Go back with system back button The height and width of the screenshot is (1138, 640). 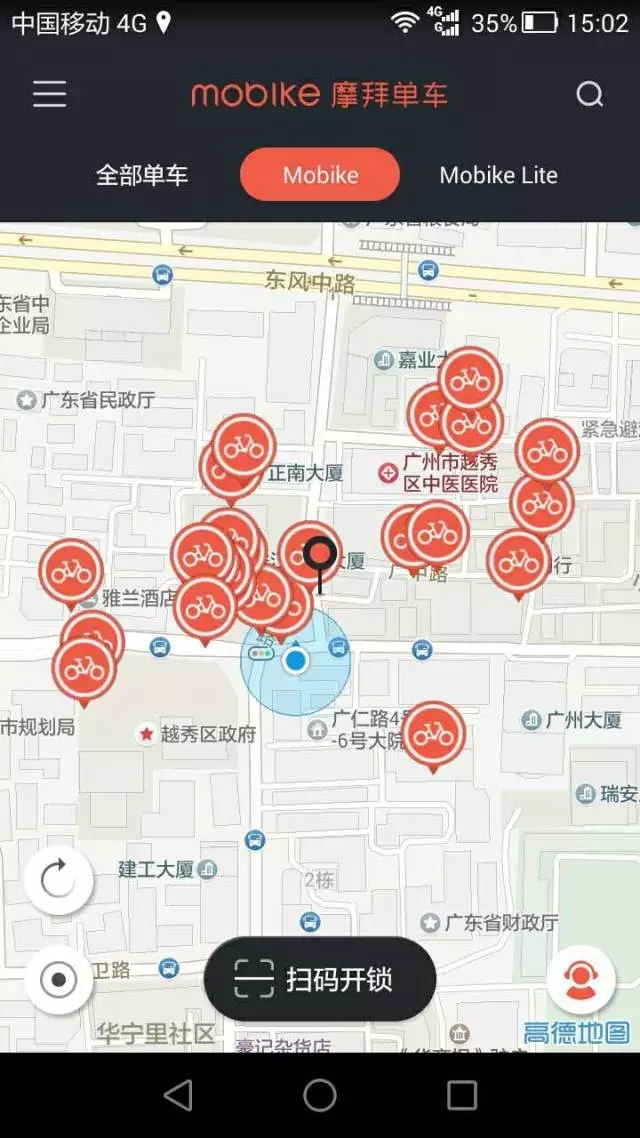(x=178, y=1095)
